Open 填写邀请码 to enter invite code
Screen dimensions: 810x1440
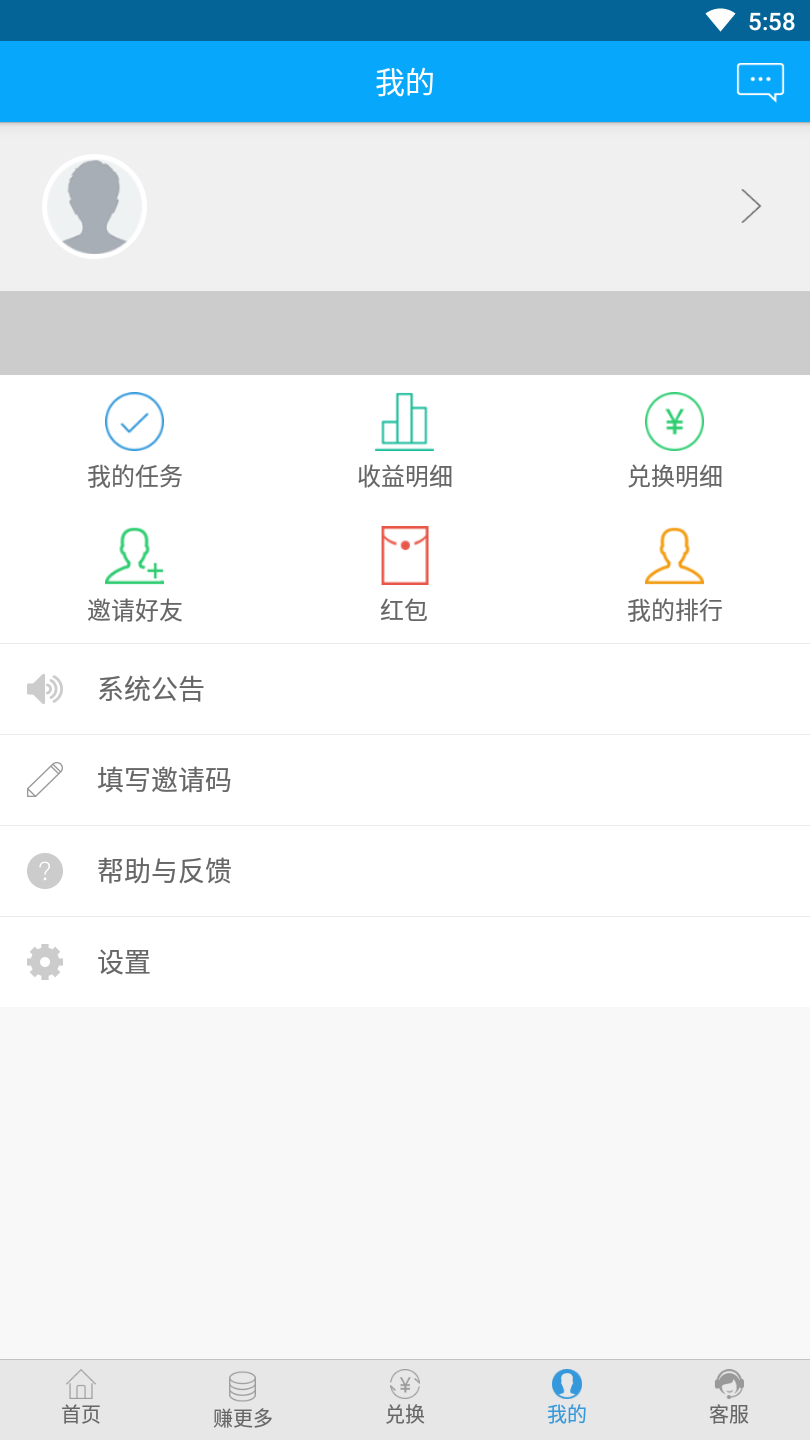tap(405, 780)
